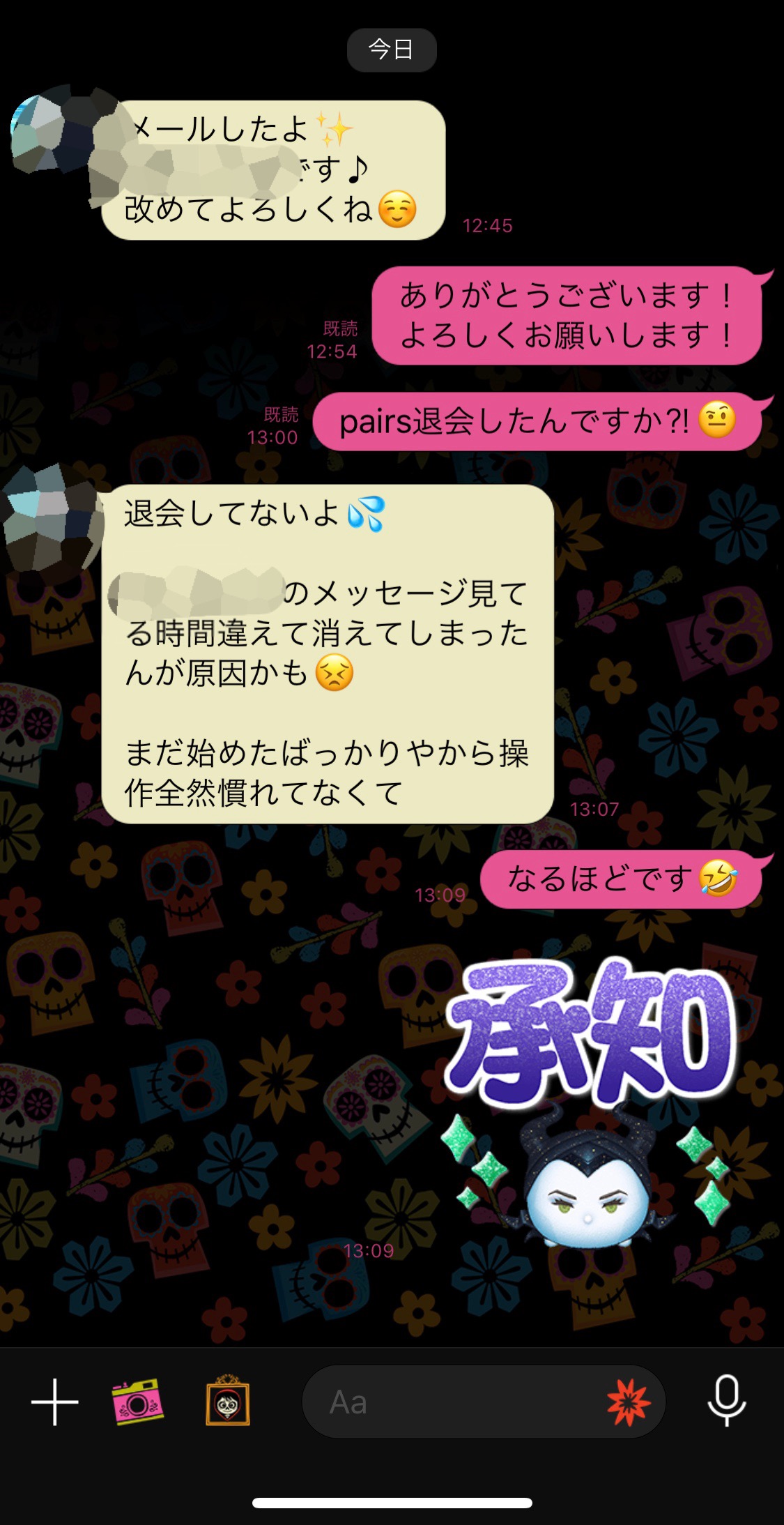Image resolution: width=784 pixels, height=1525 pixels.
Task: Open the photo gallery icon
Action: 228,1400
